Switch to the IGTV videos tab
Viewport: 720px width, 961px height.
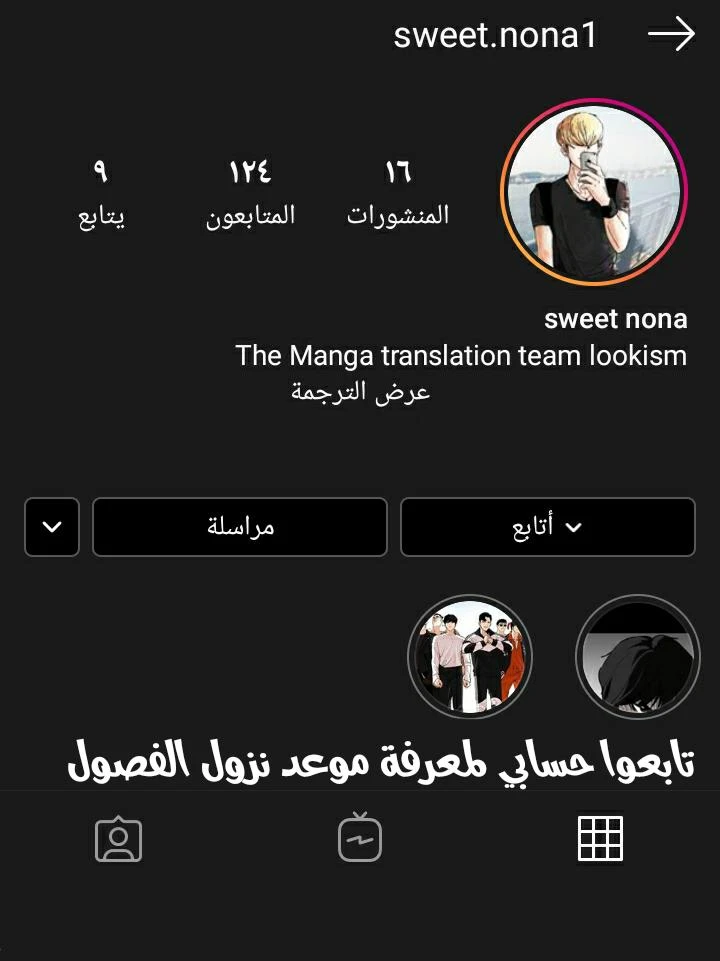[x=360, y=838]
